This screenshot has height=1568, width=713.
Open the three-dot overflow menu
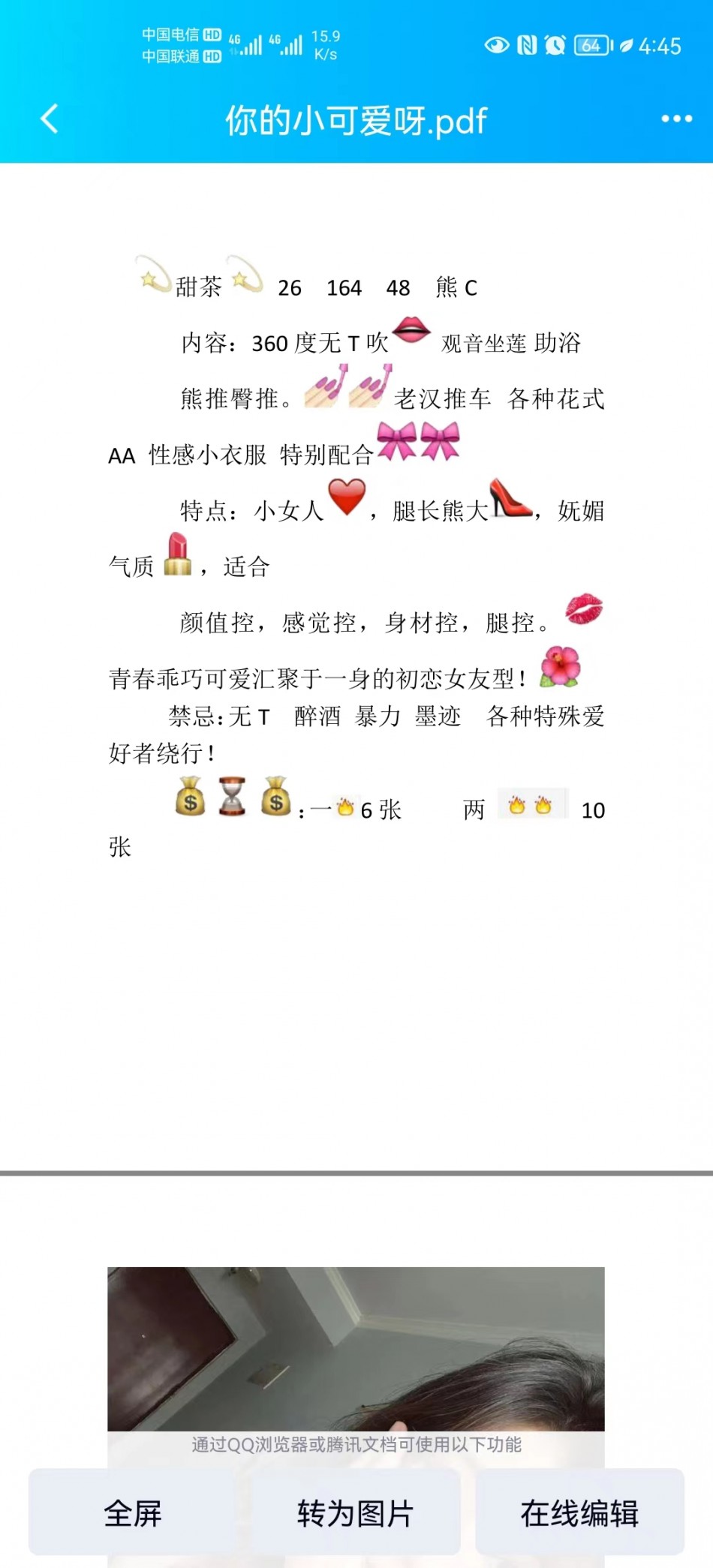676,119
